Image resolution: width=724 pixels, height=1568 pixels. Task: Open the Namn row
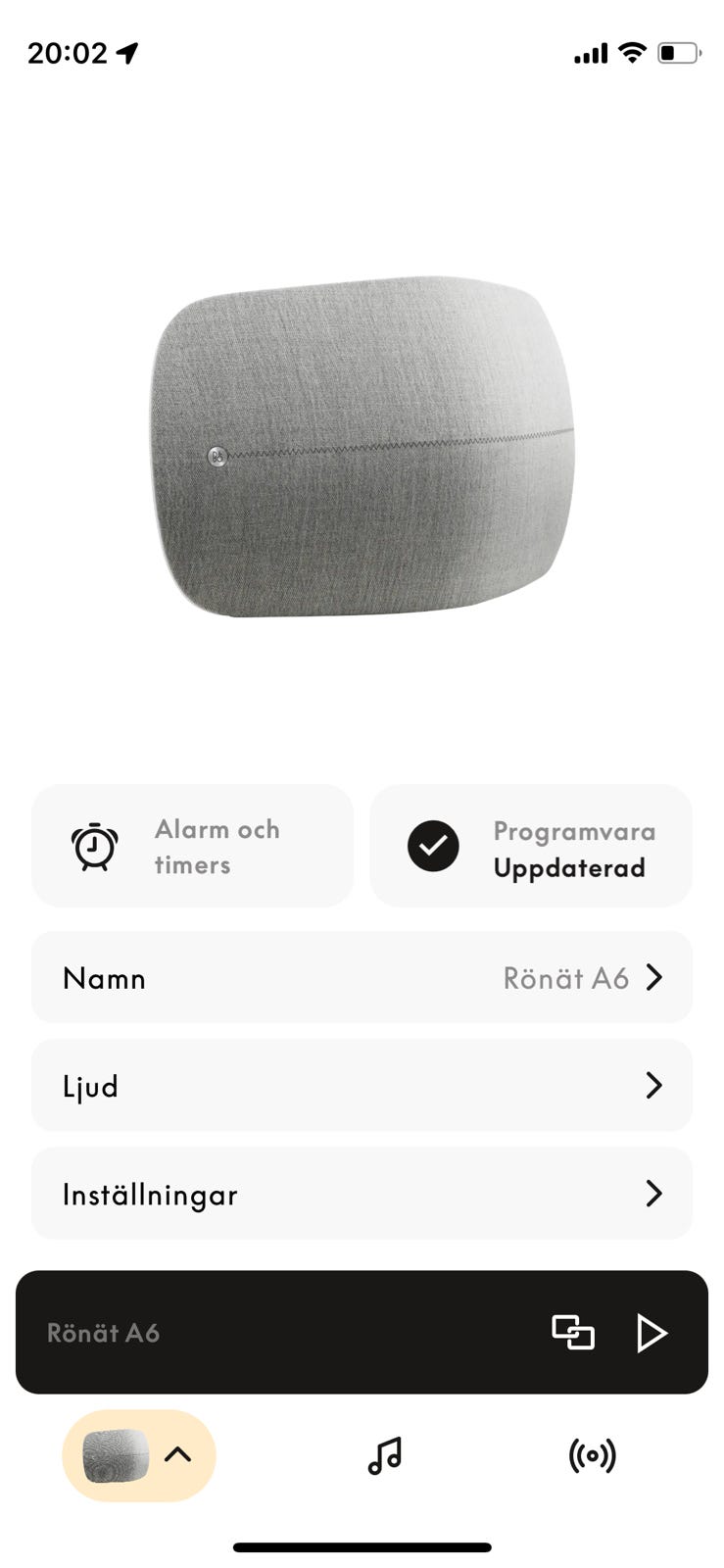(362, 977)
